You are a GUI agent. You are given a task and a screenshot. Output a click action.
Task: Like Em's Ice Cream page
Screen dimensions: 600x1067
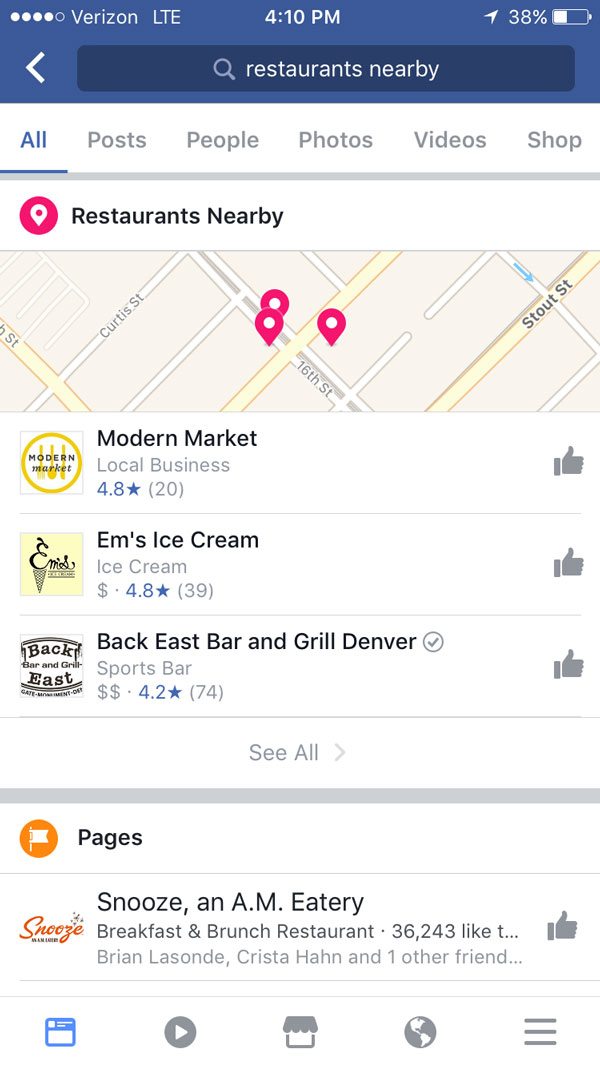pyautogui.click(x=569, y=563)
